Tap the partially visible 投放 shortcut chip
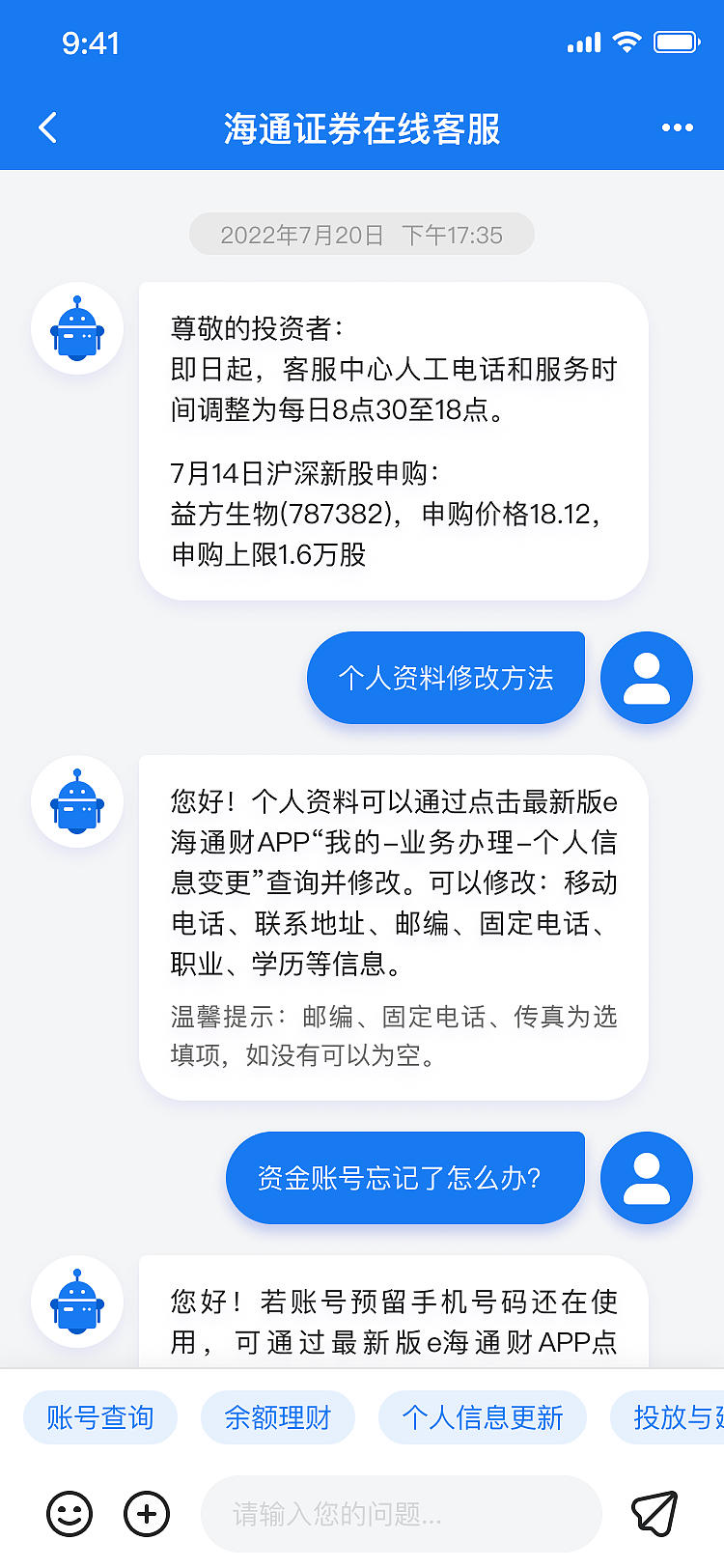Screen dimensions: 724x1568 pyautogui.click(x=685, y=1417)
